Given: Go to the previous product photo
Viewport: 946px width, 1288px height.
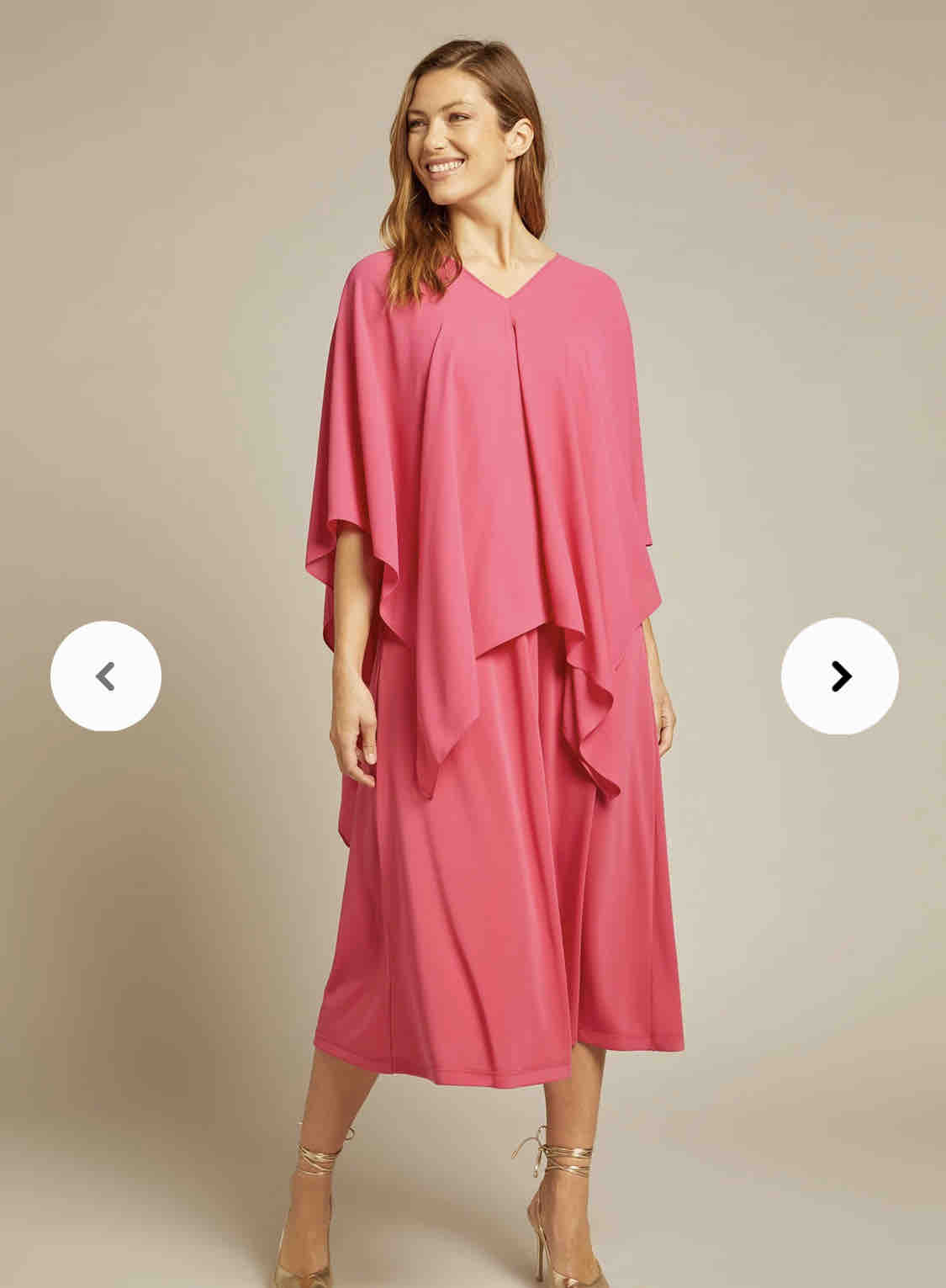Looking at the screenshot, I should 106,676.
